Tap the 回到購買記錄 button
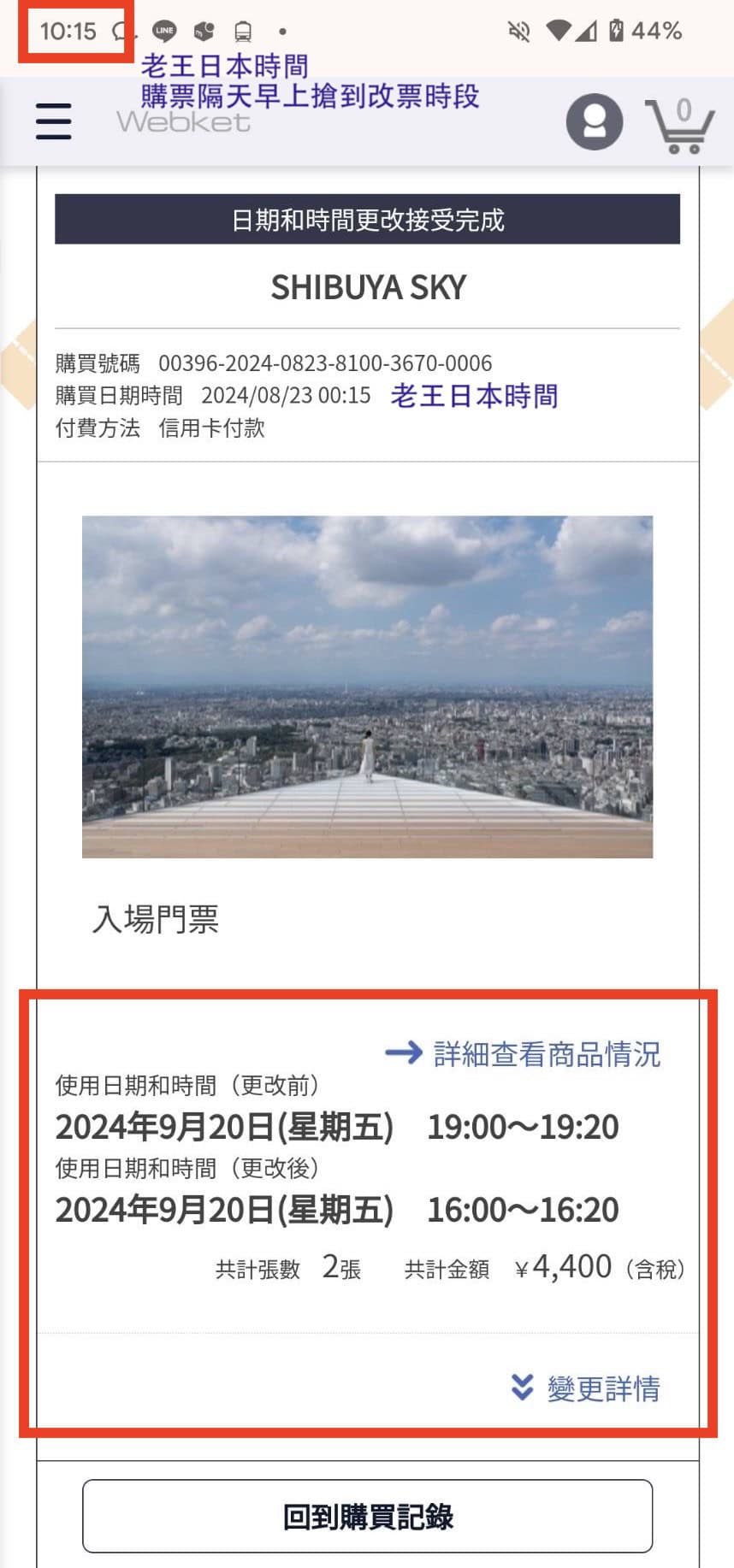 click(367, 1517)
